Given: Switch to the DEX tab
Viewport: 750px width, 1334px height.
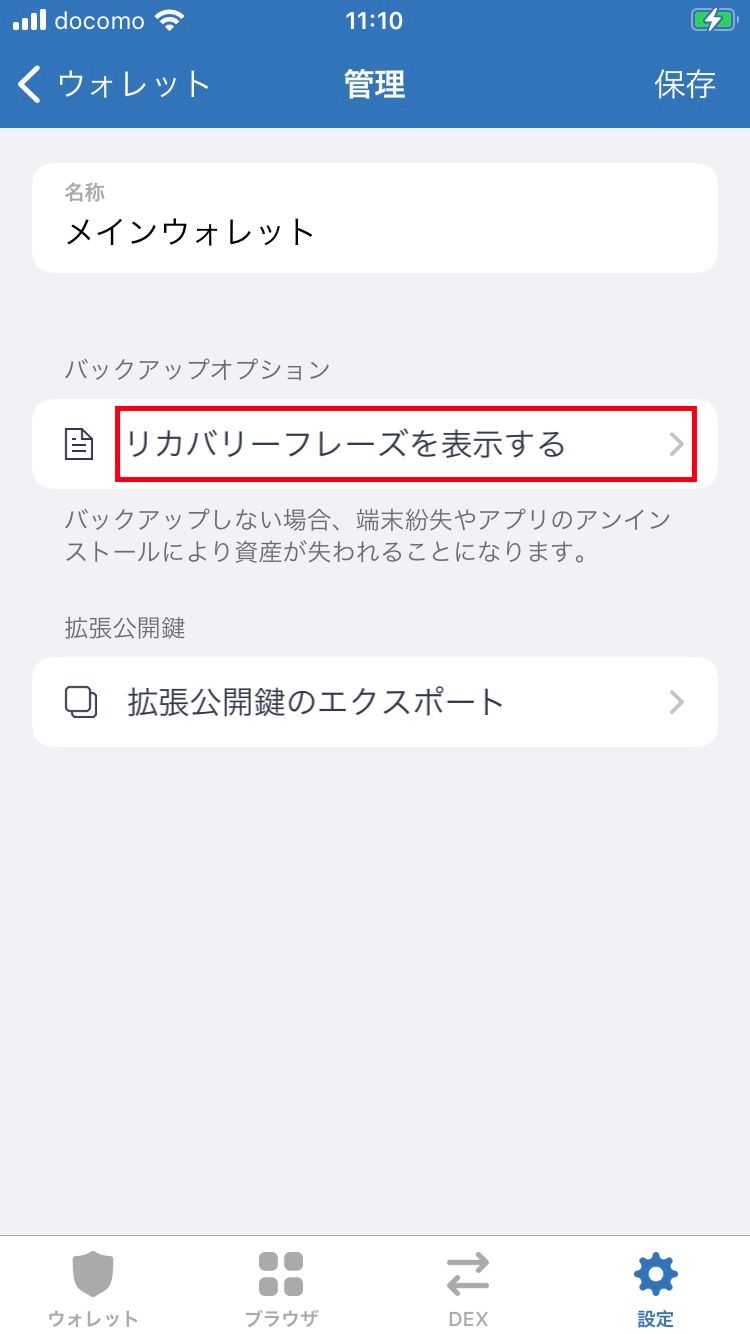Looking at the screenshot, I should pos(468,1288).
